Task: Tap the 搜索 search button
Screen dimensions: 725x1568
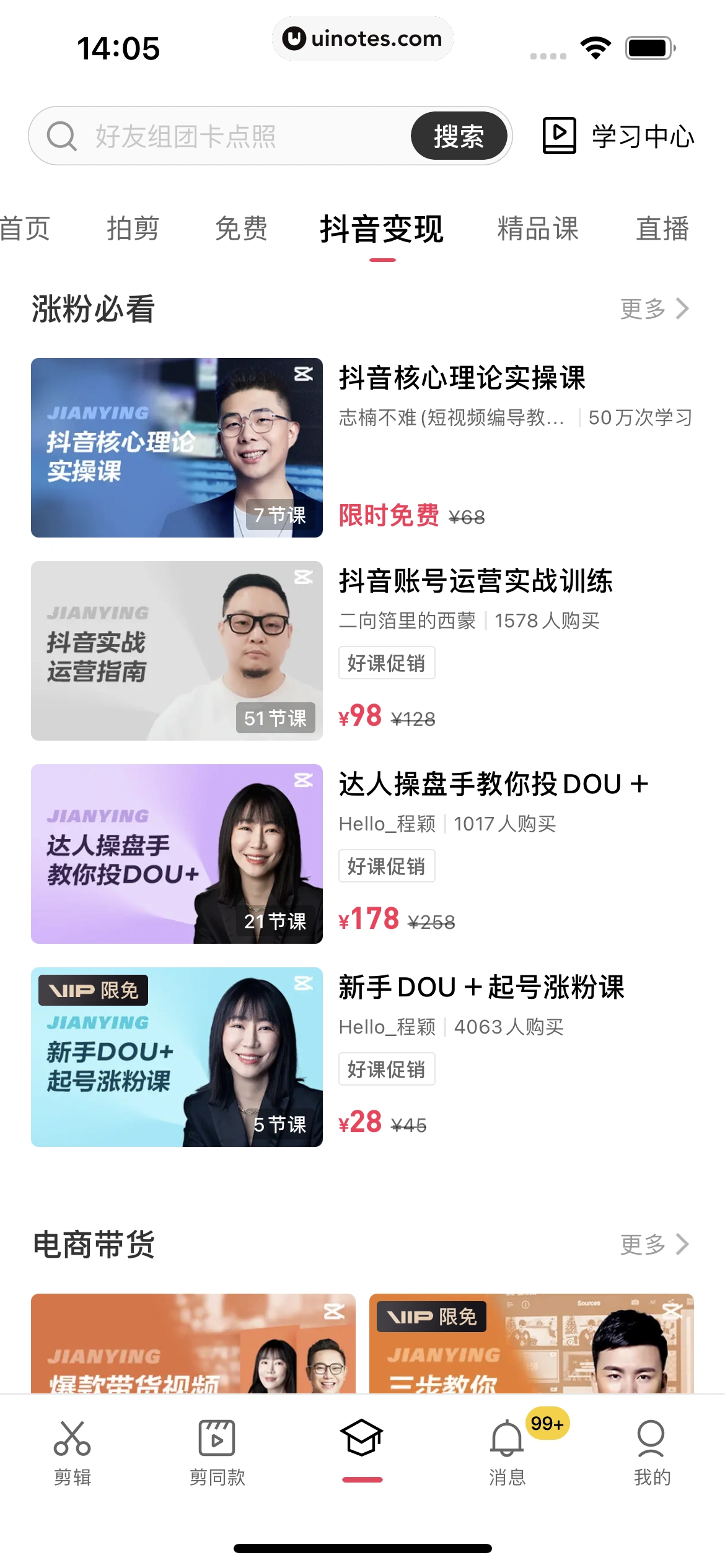Action: 459,136
